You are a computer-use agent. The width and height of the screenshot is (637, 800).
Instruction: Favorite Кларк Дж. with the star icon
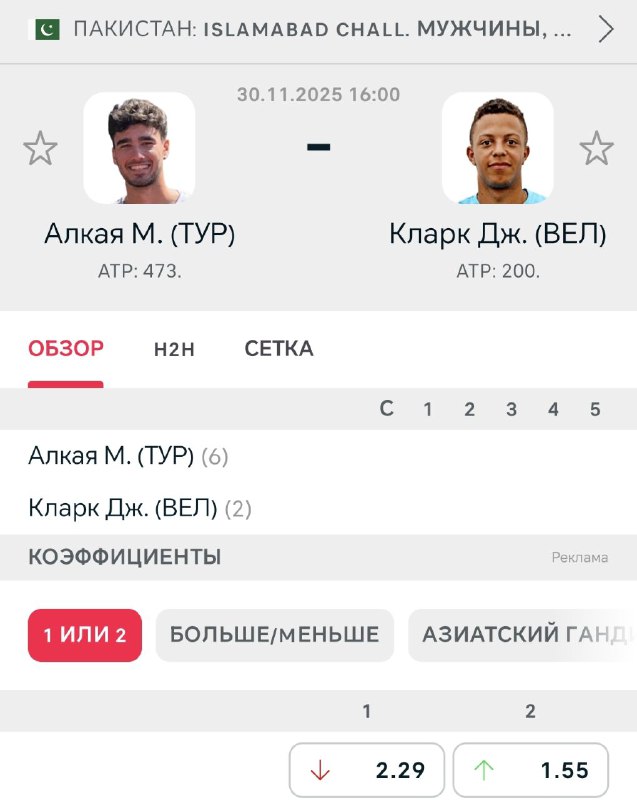tap(596, 149)
